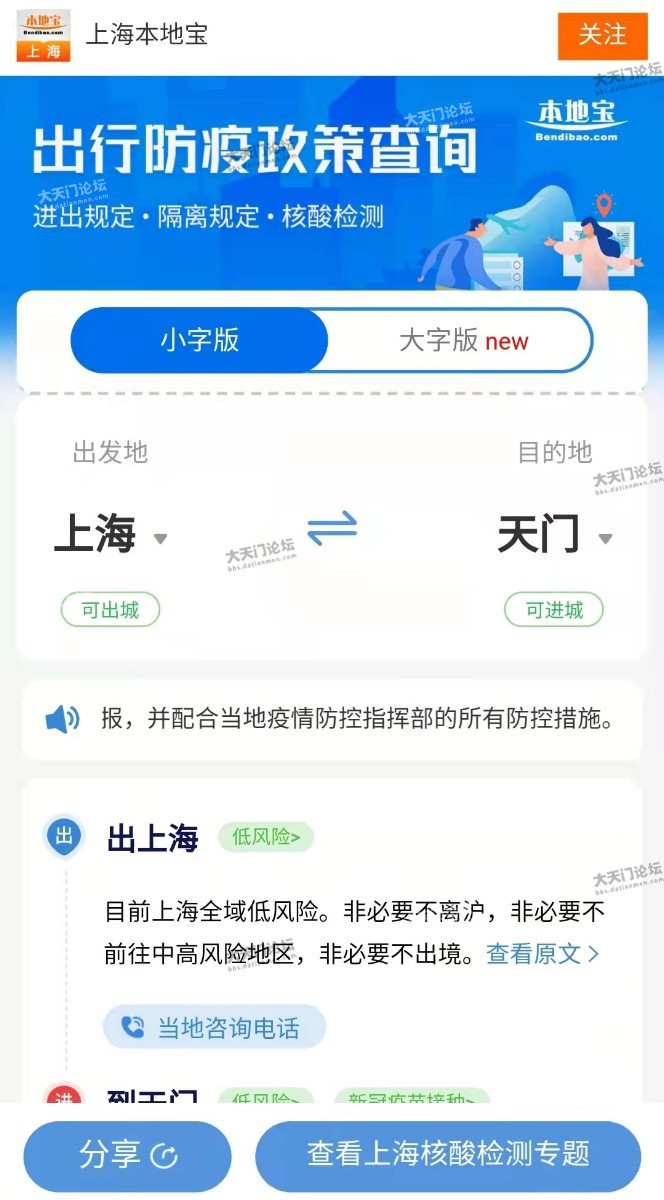Follow 上海本地宝 with the 关注 button
The height and width of the screenshot is (1200, 664).
(602, 35)
